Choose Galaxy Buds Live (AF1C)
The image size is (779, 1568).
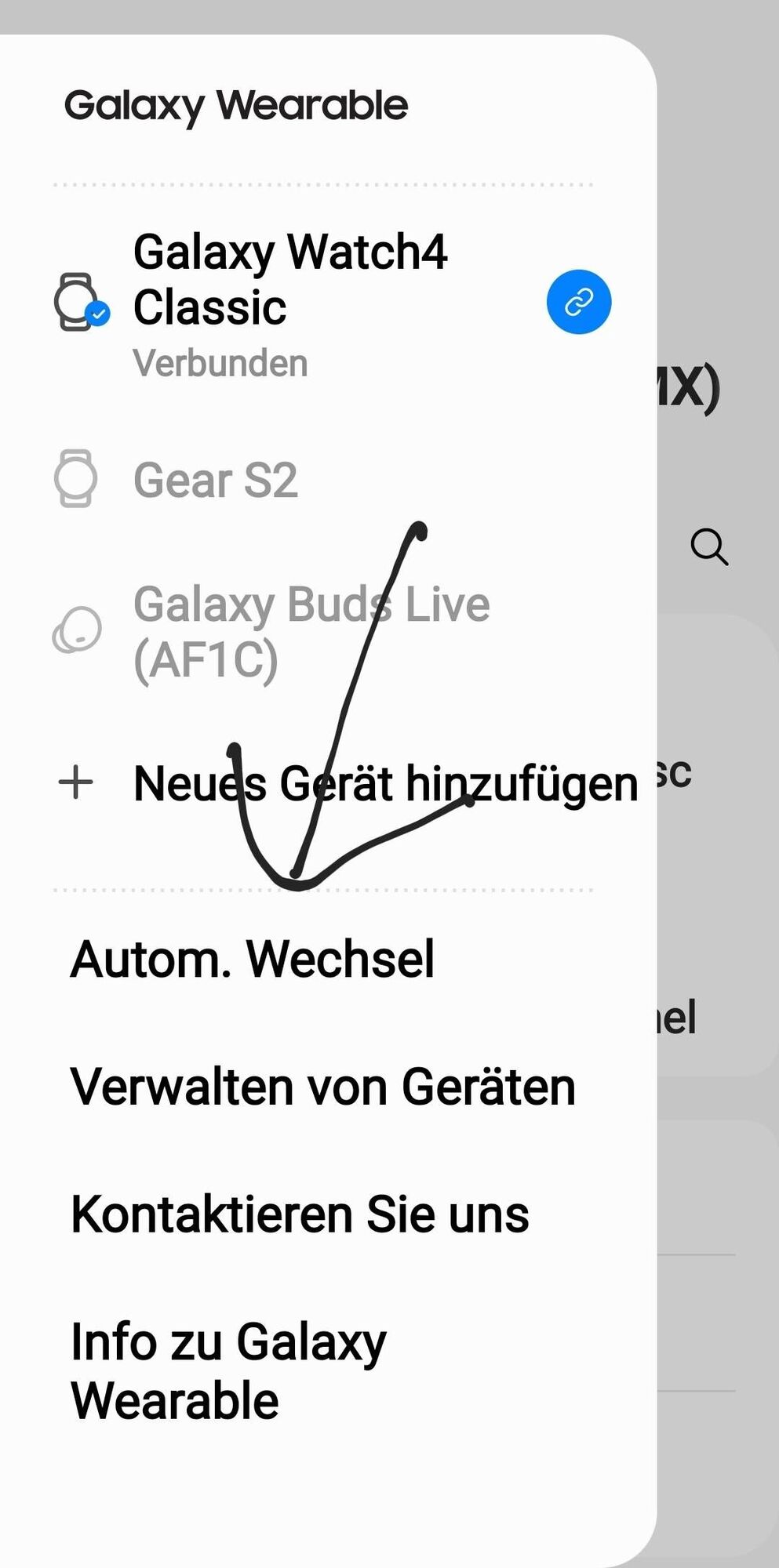click(311, 632)
